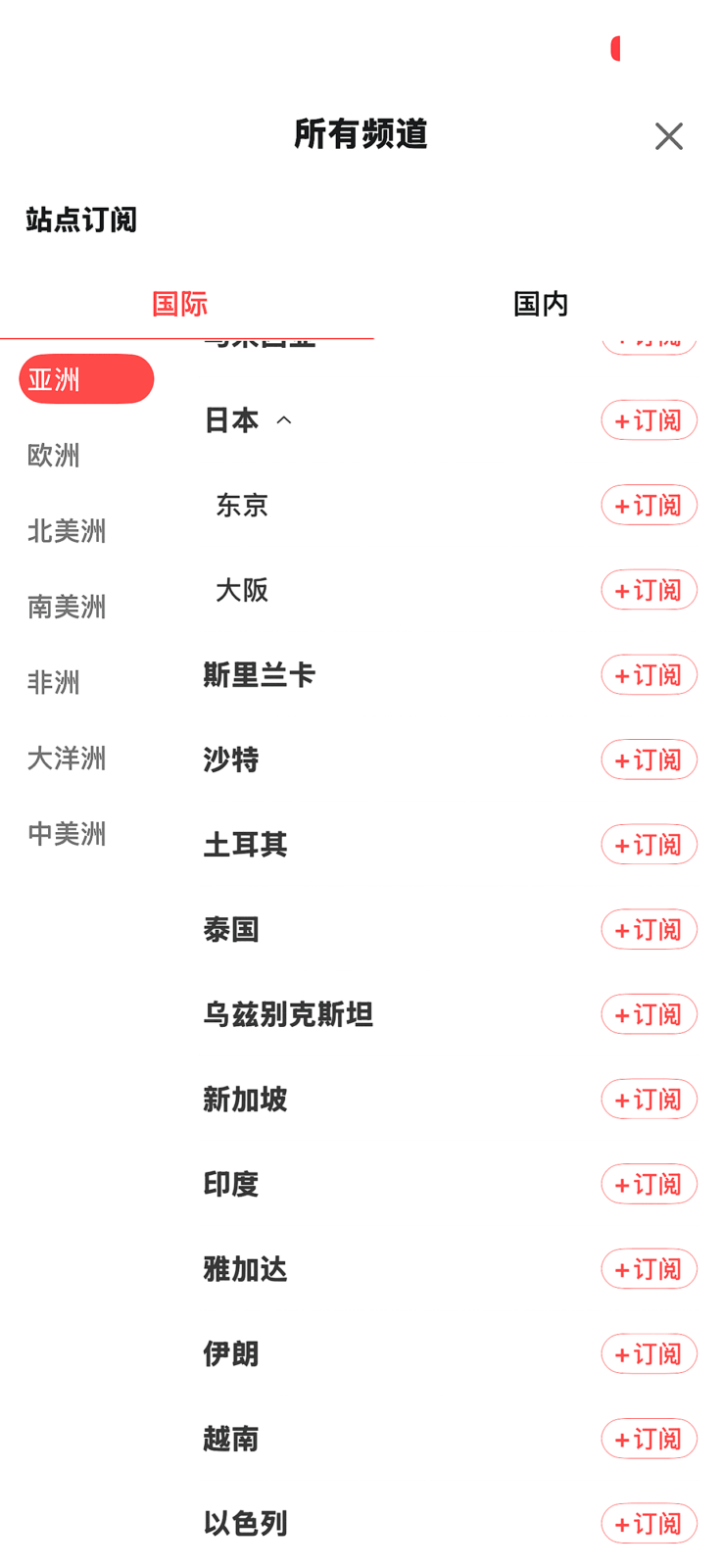Choose 欧洲 in the region list

pyautogui.click(x=54, y=455)
